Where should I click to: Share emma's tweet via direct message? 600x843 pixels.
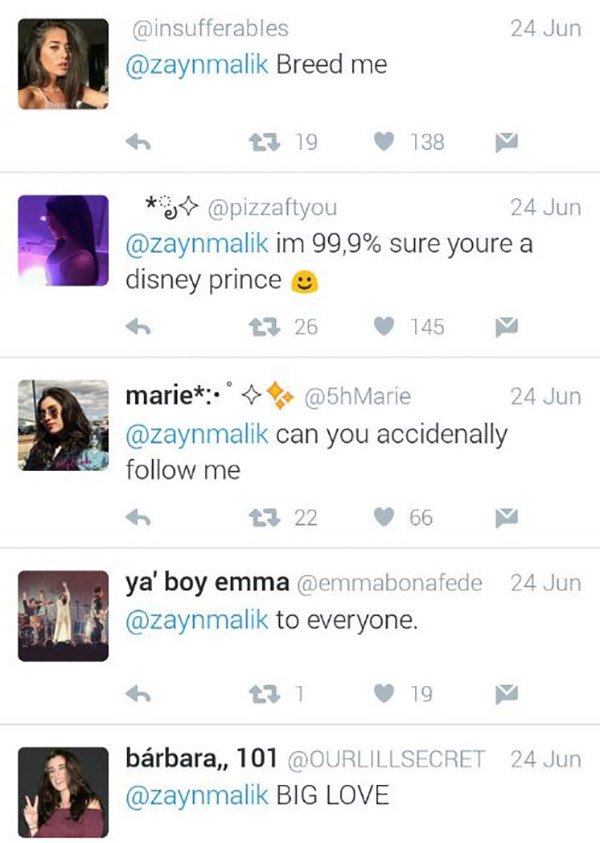tap(506, 693)
